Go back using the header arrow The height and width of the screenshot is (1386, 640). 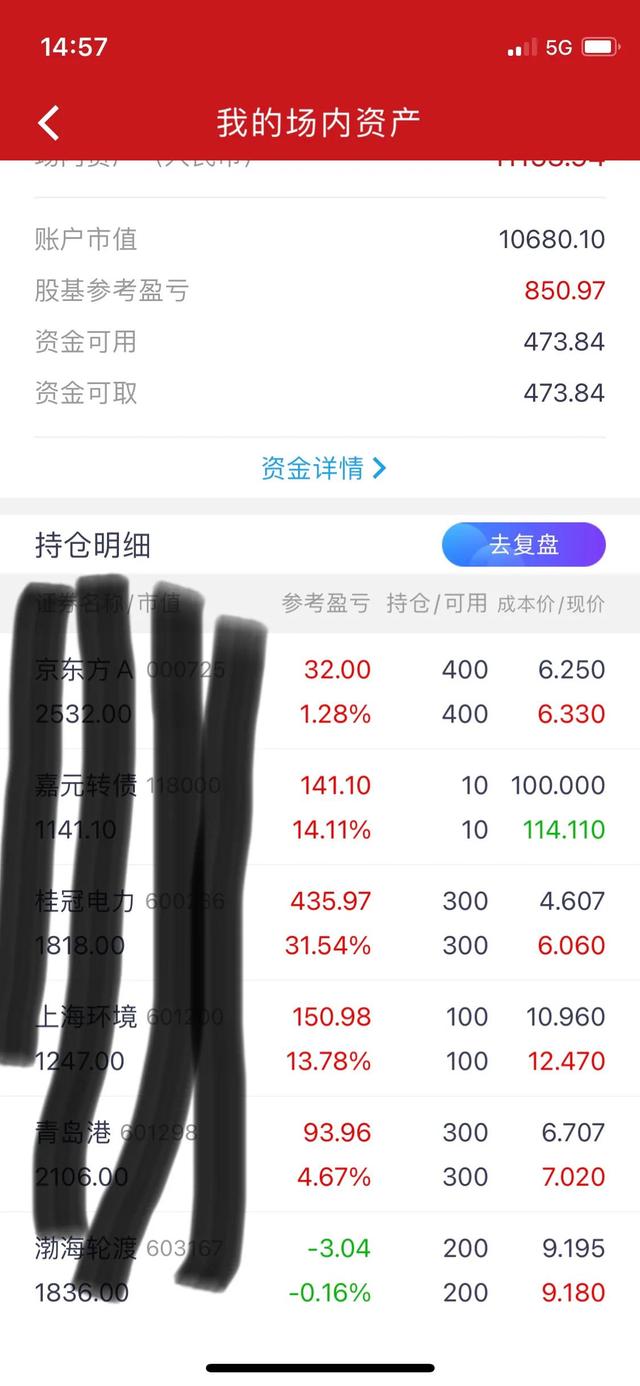(48, 123)
